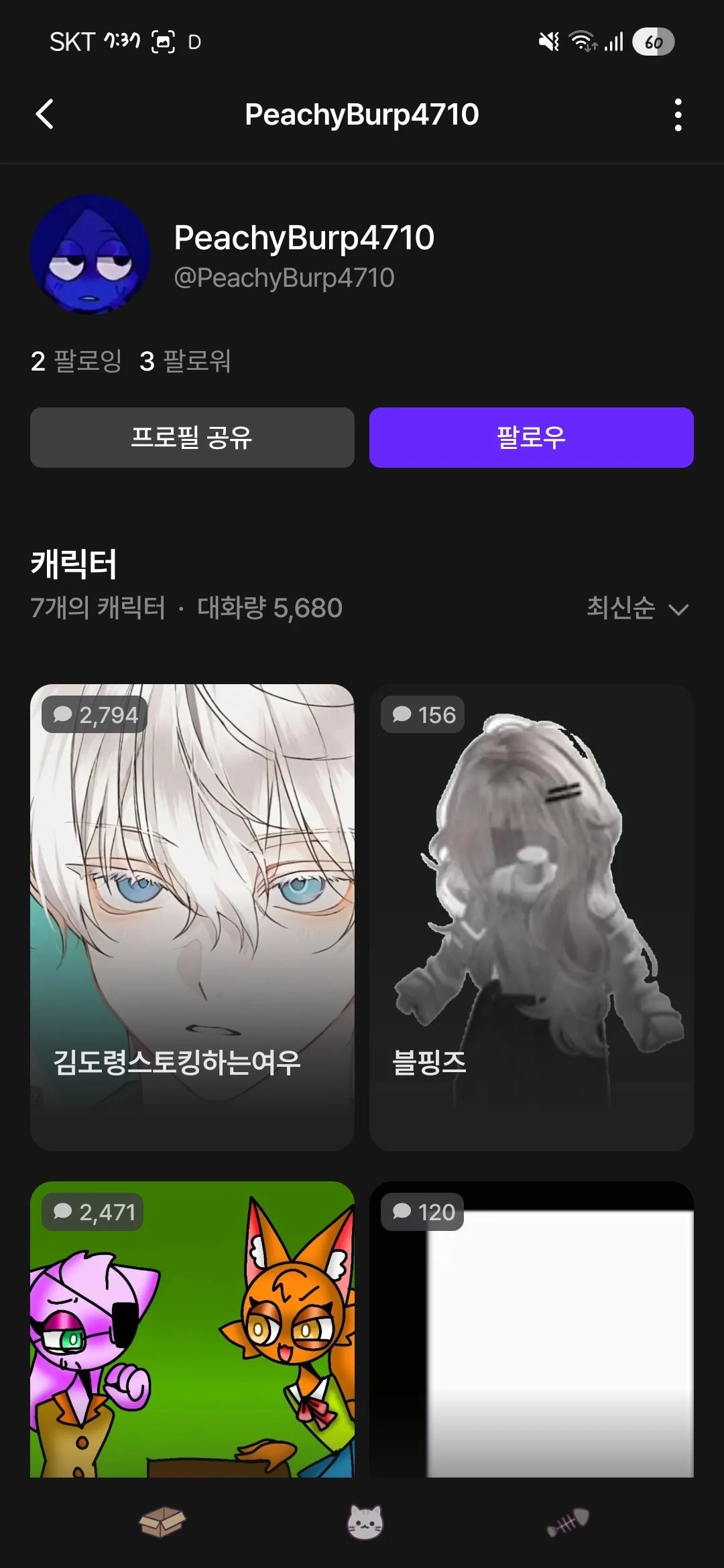The height and width of the screenshot is (1568, 724).
Task: Tap the box icon in bottom bar
Action: click(x=162, y=1521)
